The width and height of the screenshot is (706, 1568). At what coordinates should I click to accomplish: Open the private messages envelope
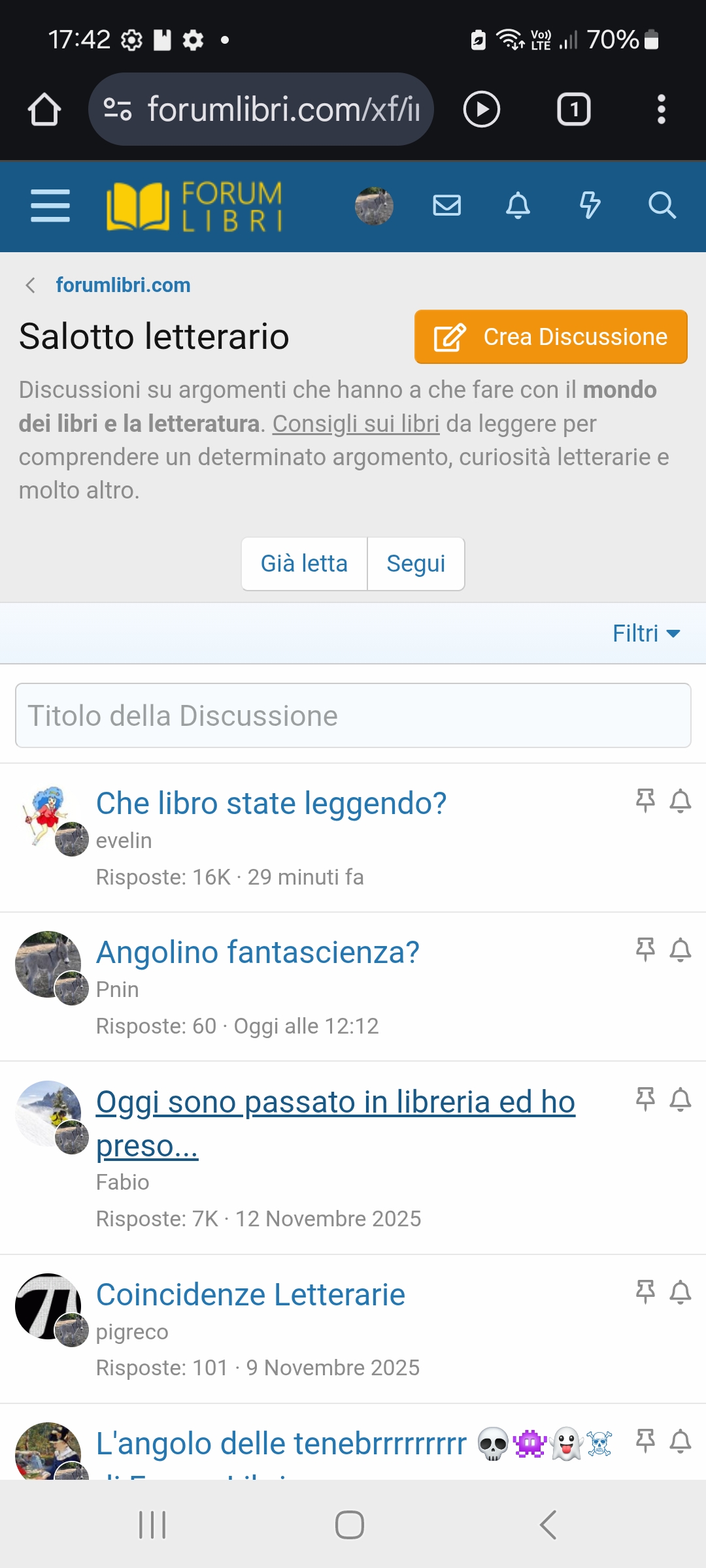(x=447, y=206)
